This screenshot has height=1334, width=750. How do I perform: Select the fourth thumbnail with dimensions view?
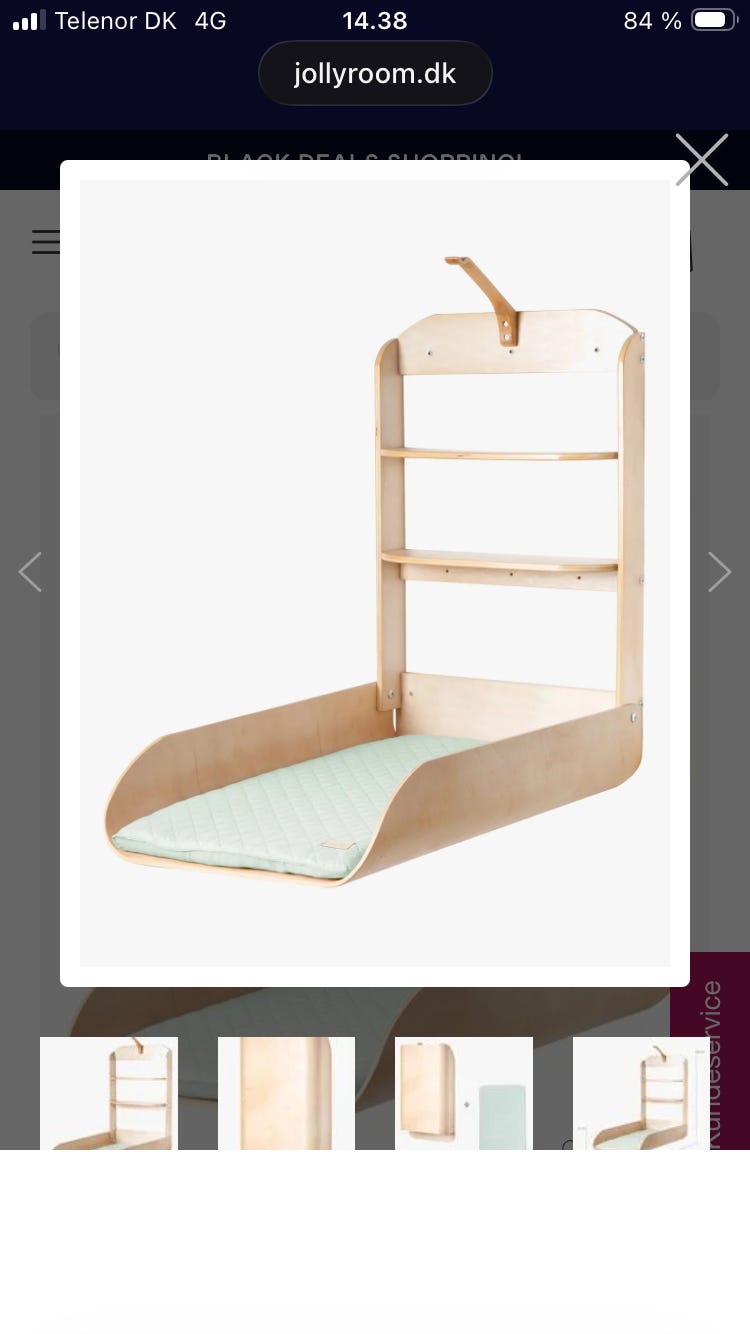pyautogui.click(x=641, y=1093)
